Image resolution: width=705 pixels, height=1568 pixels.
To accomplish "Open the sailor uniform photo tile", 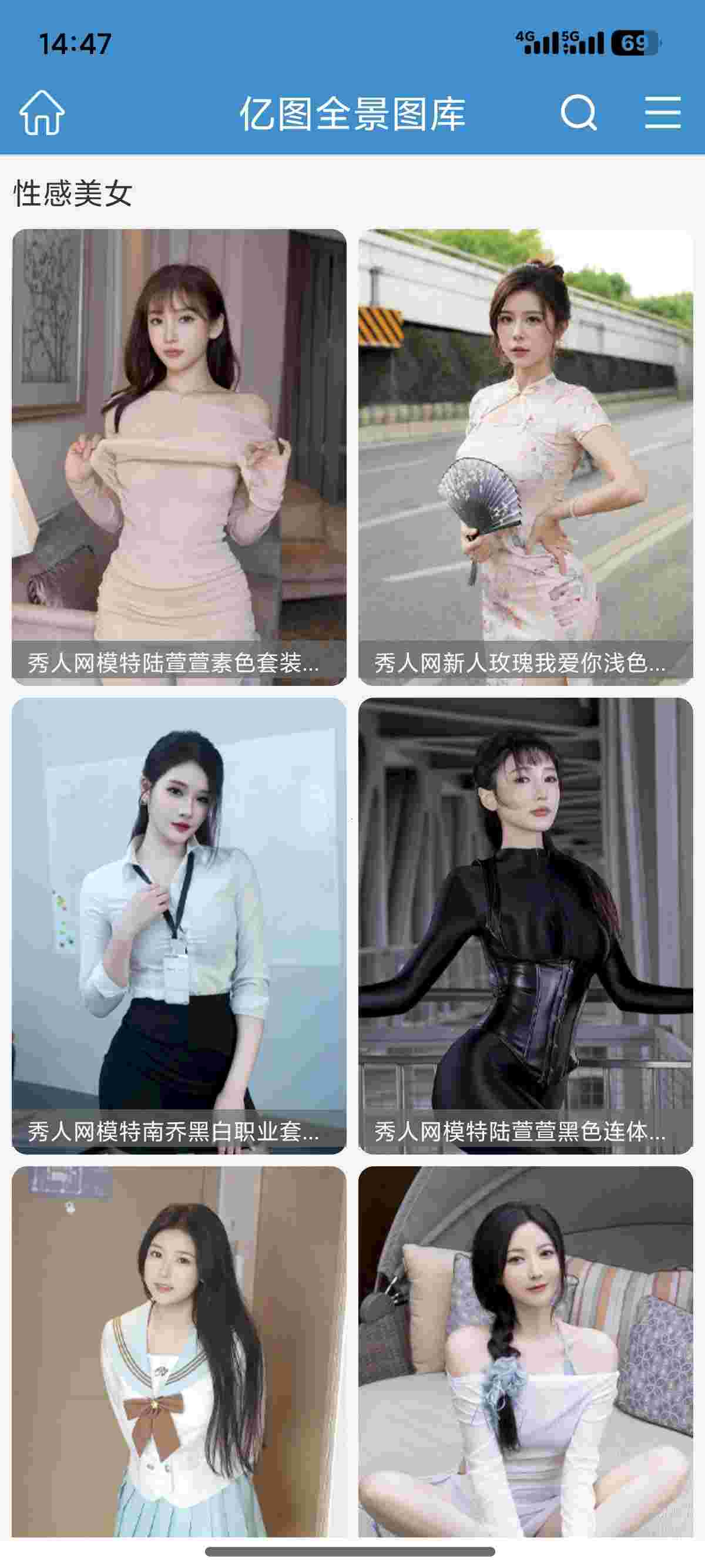I will pos(179,1351).
